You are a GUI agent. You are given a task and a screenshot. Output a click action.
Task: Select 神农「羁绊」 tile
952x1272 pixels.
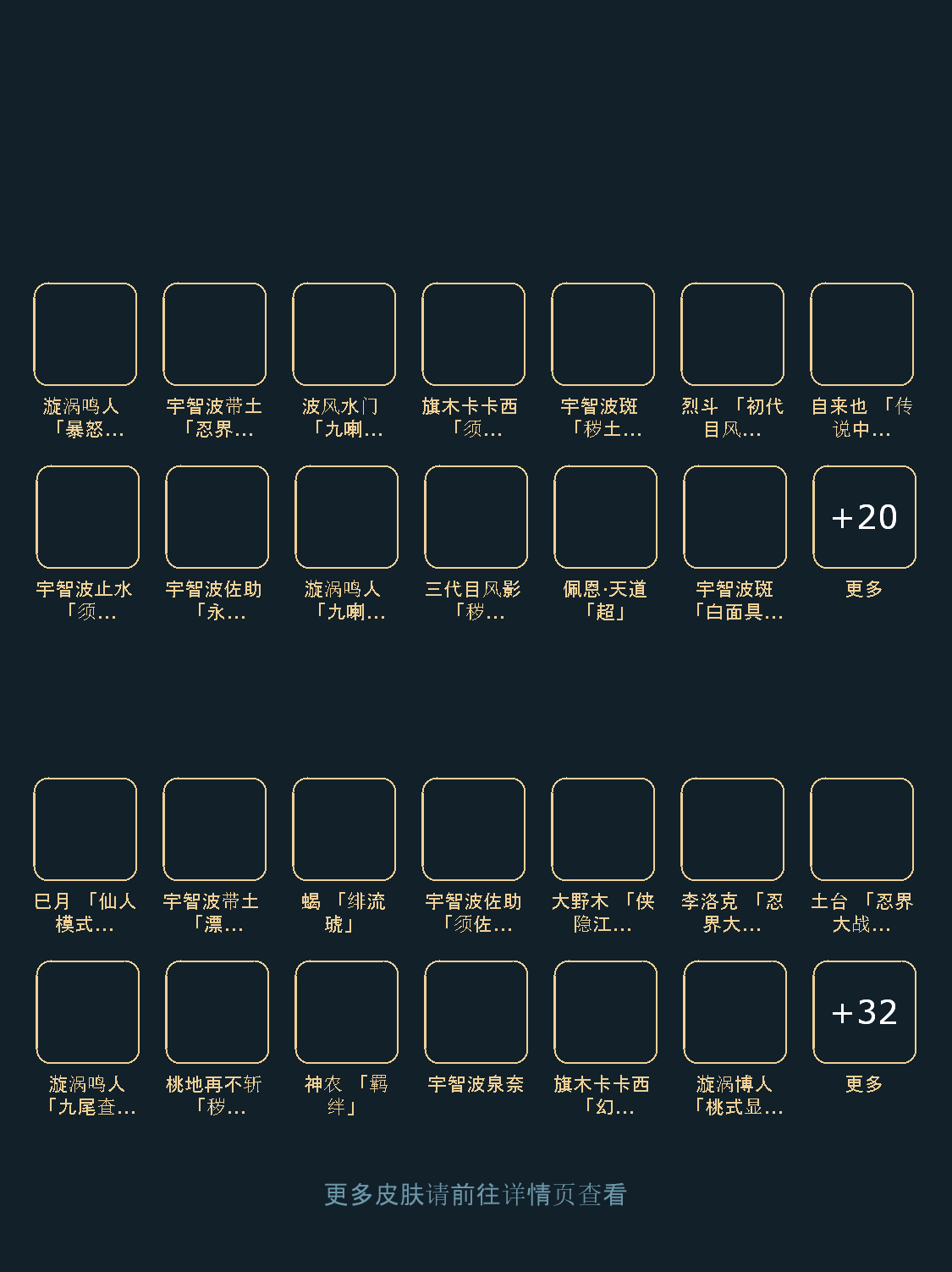(346, 1011)
